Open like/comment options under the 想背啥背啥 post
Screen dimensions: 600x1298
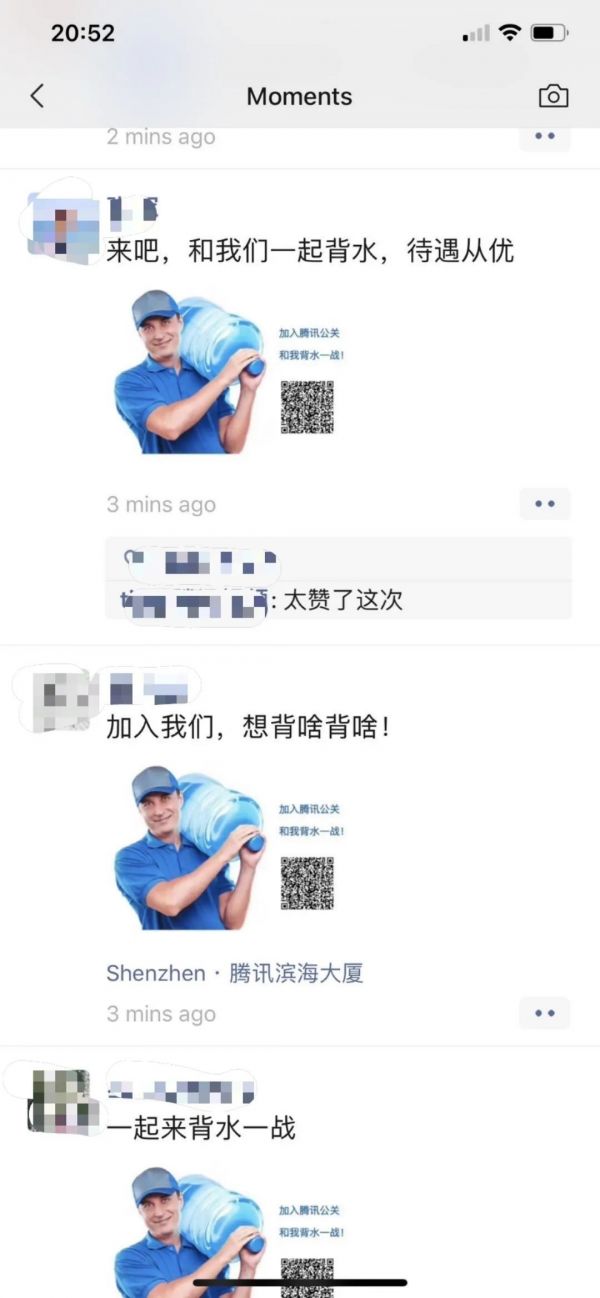(544, 1013)
